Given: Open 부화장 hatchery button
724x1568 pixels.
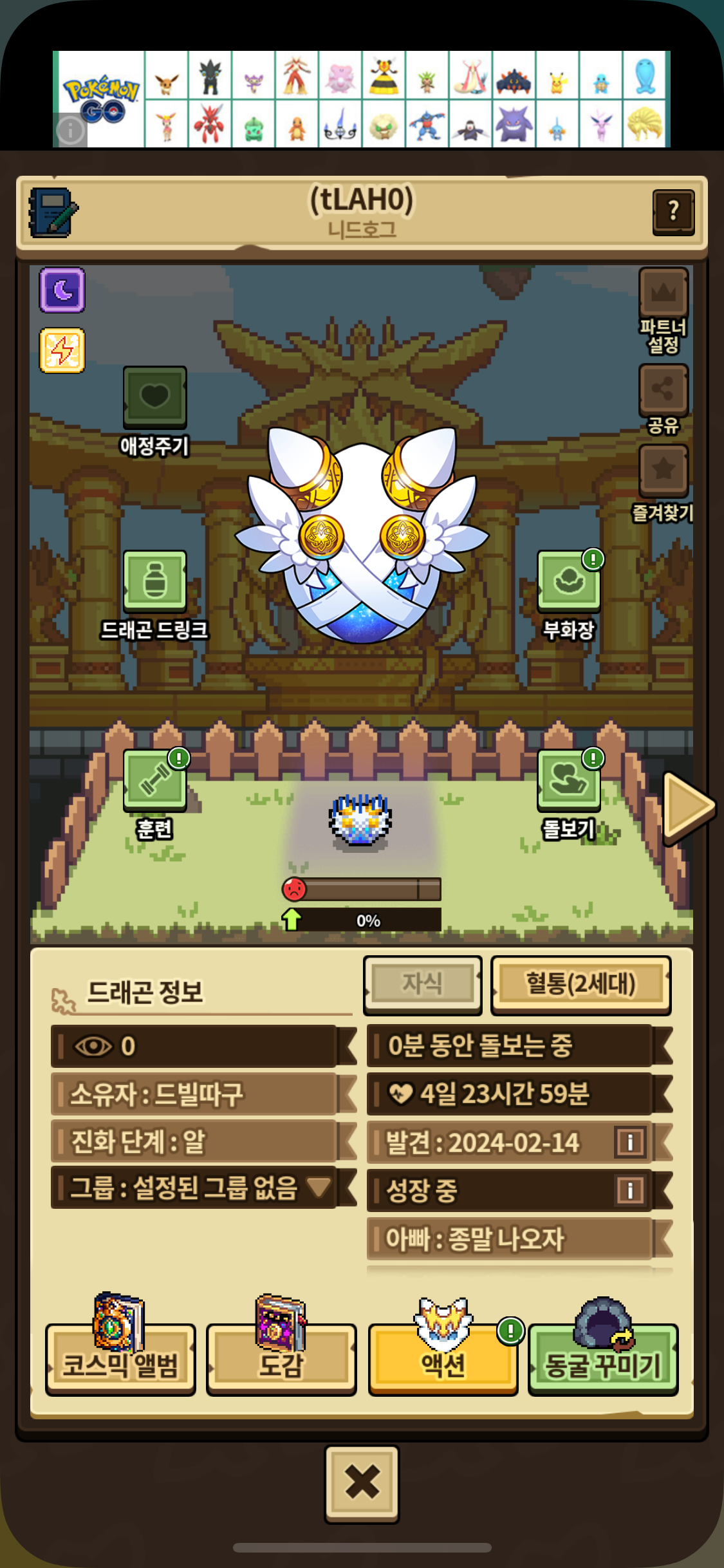Looking at the screenshot, I should [569, 581].
